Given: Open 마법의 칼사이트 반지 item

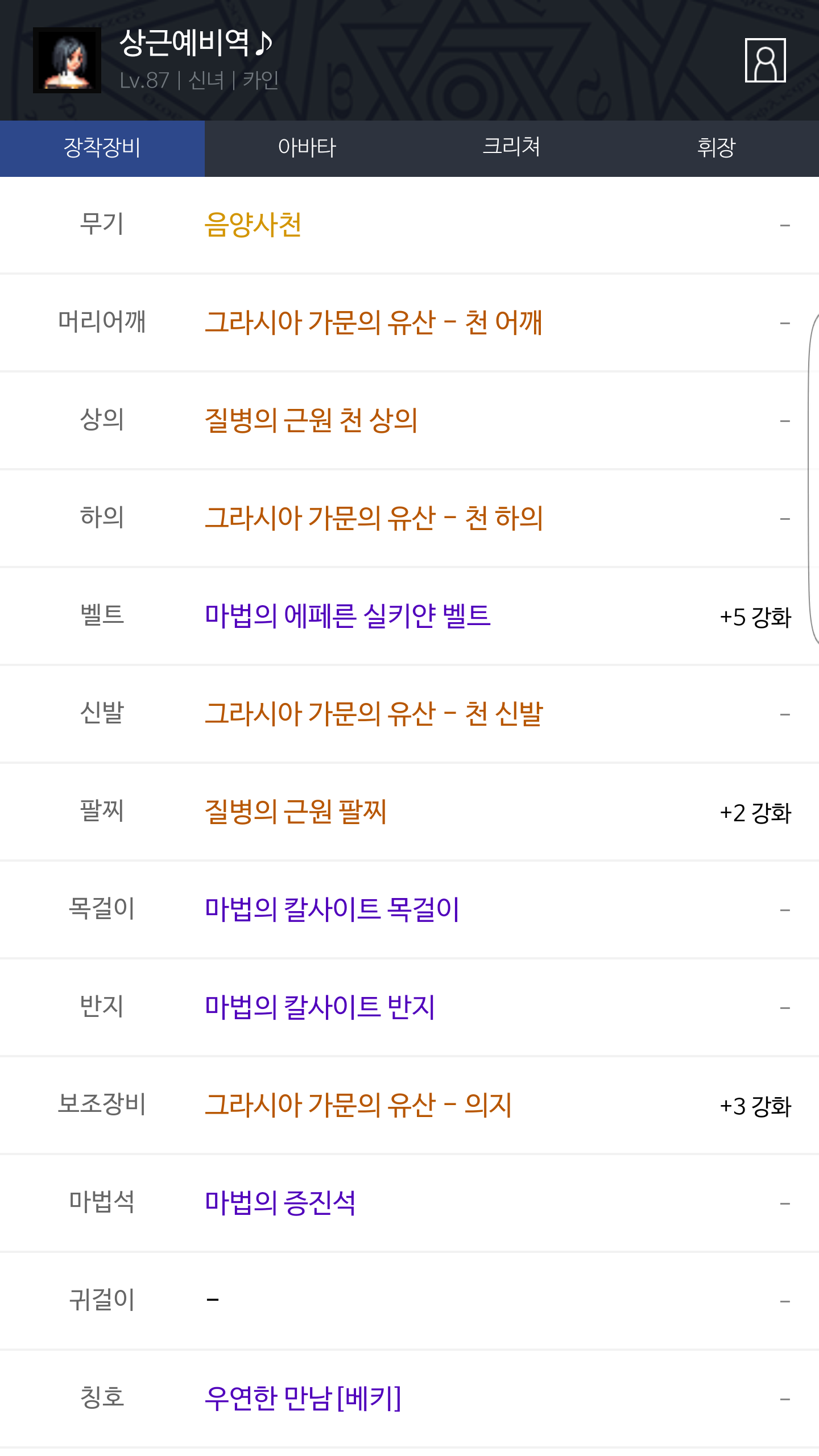Looking at the screenshot, I should click(320, 1007).
